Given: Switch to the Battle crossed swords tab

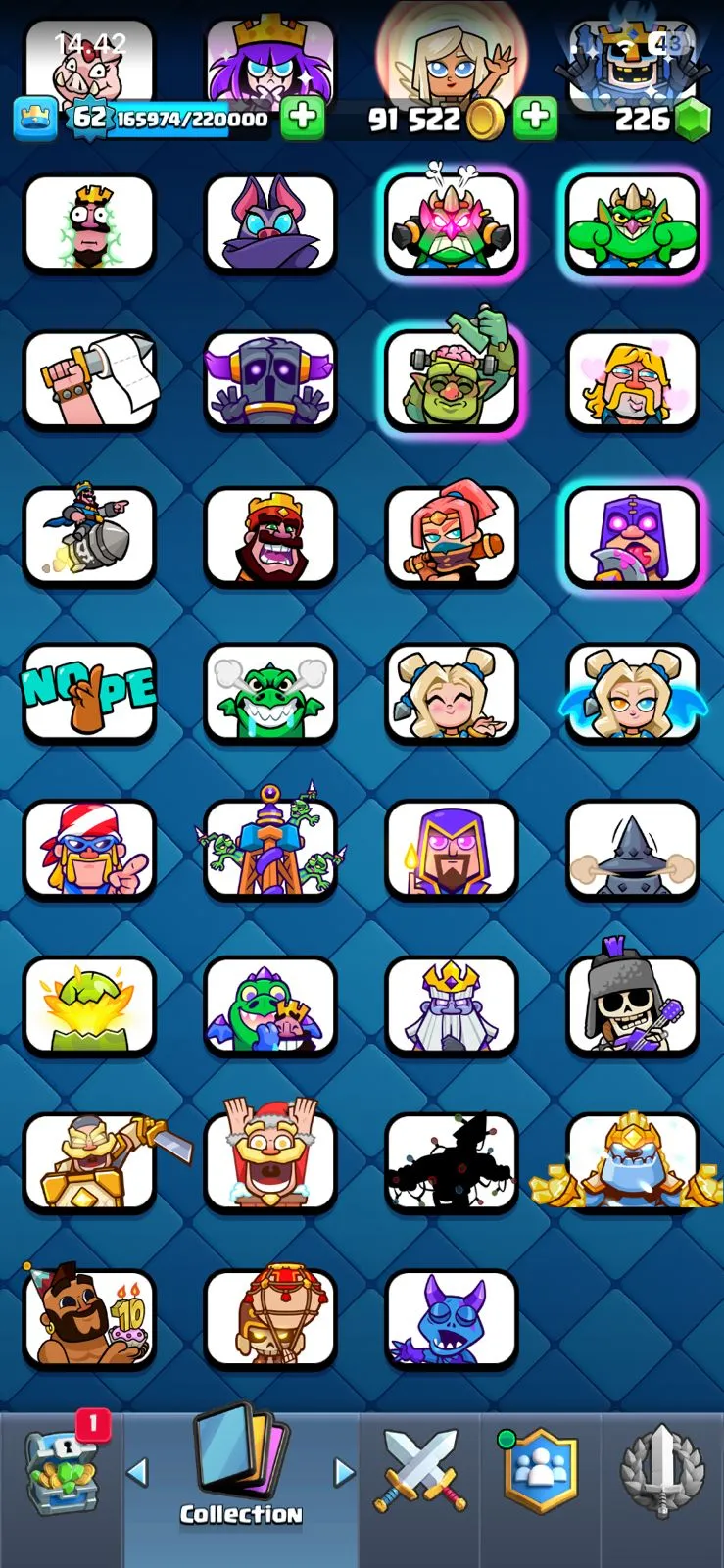Looking at the screenshot, I should (419, 1470).
